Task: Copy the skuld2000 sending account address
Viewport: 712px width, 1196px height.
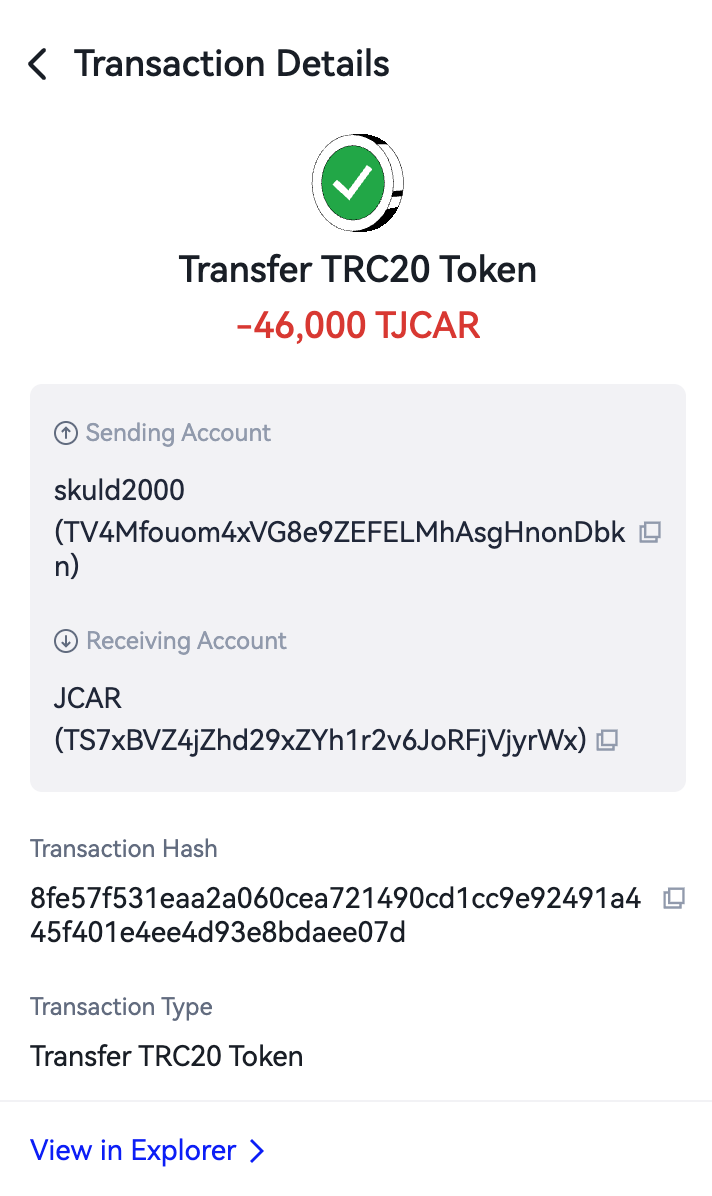Action: coord(650,533)
